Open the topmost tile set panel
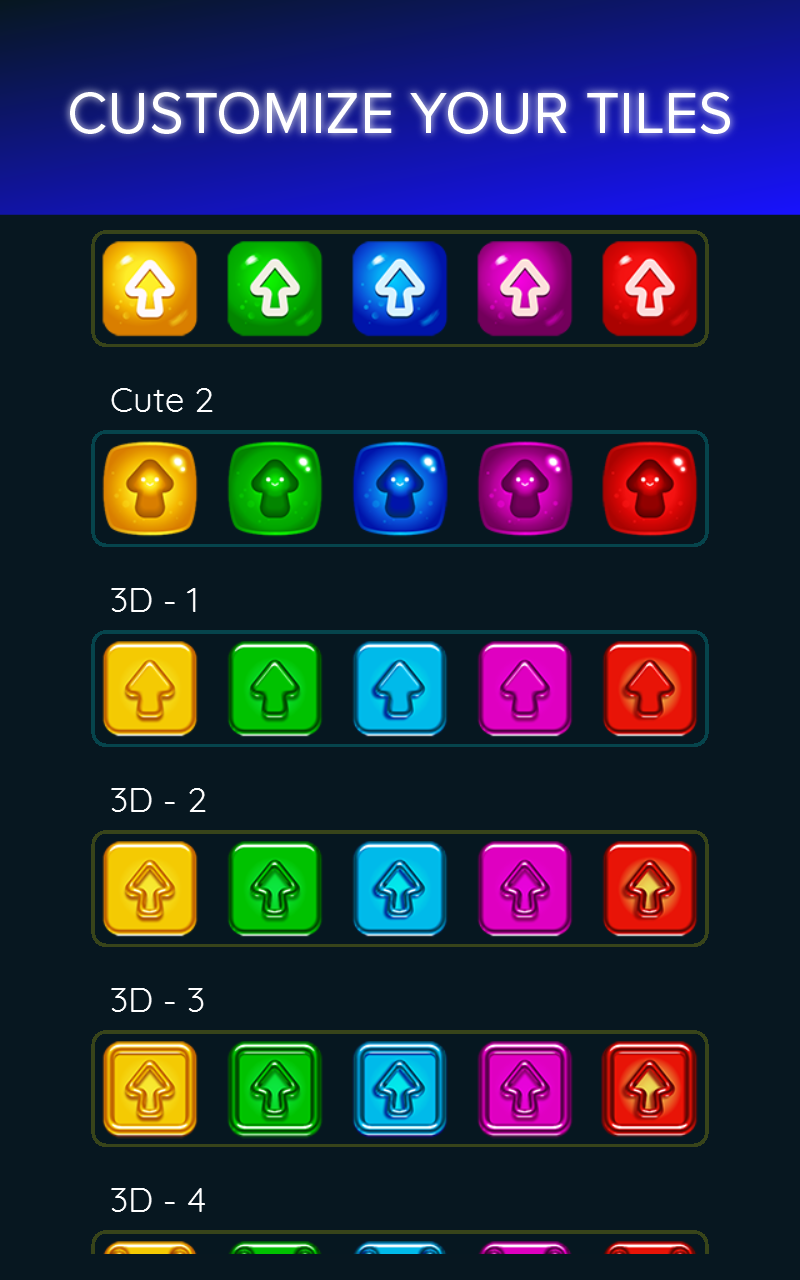The height and width of the screenshot is (1280, 800). coord(400,288)
